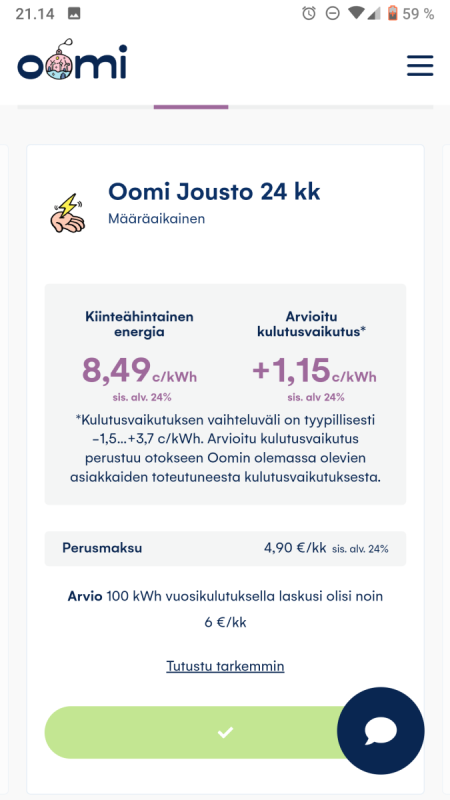Tap the Oomi logo to go home
The width and height of the screenshot is (450, 800).
point(72,60)
